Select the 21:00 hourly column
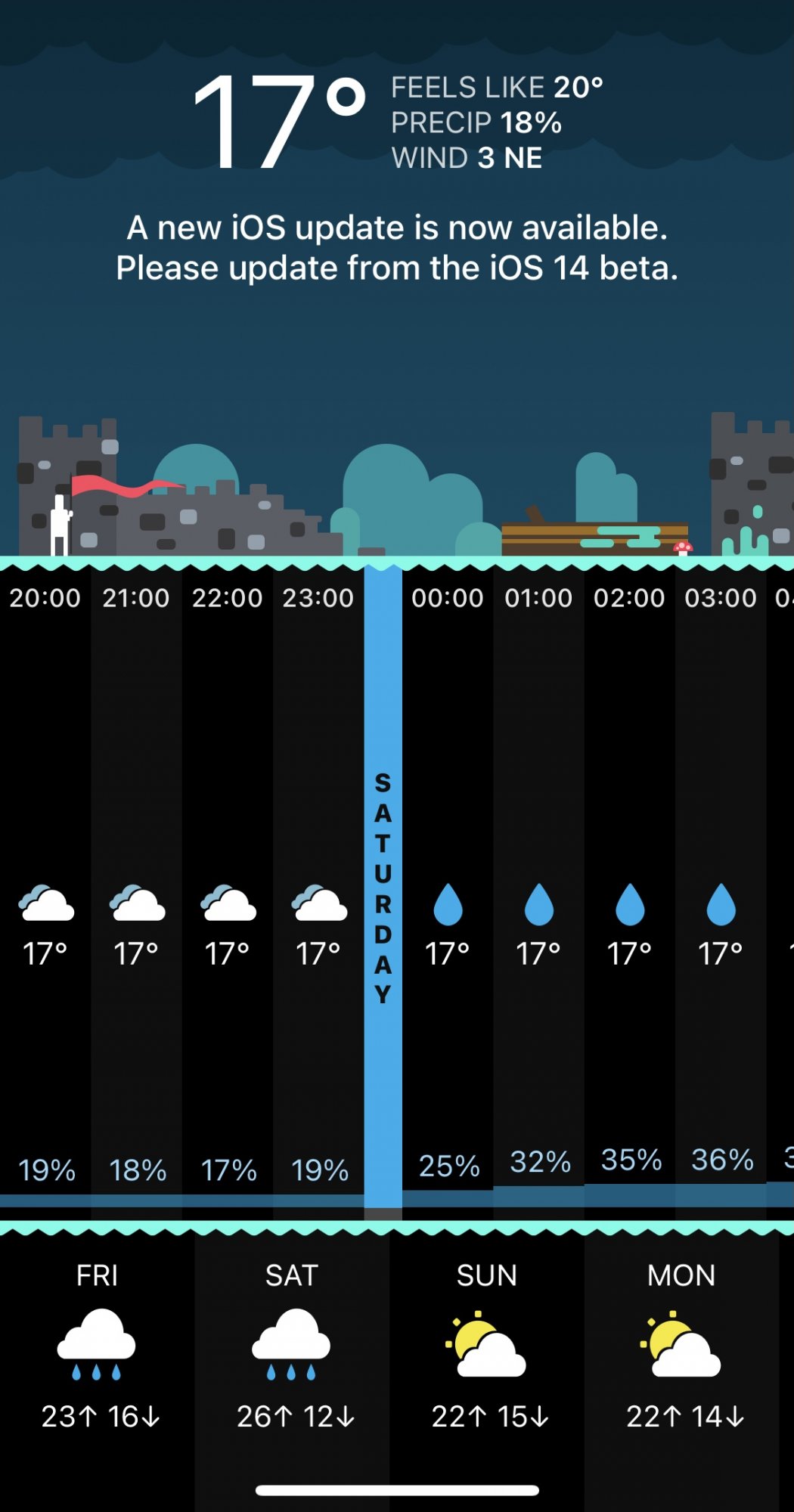 [136, 907]
